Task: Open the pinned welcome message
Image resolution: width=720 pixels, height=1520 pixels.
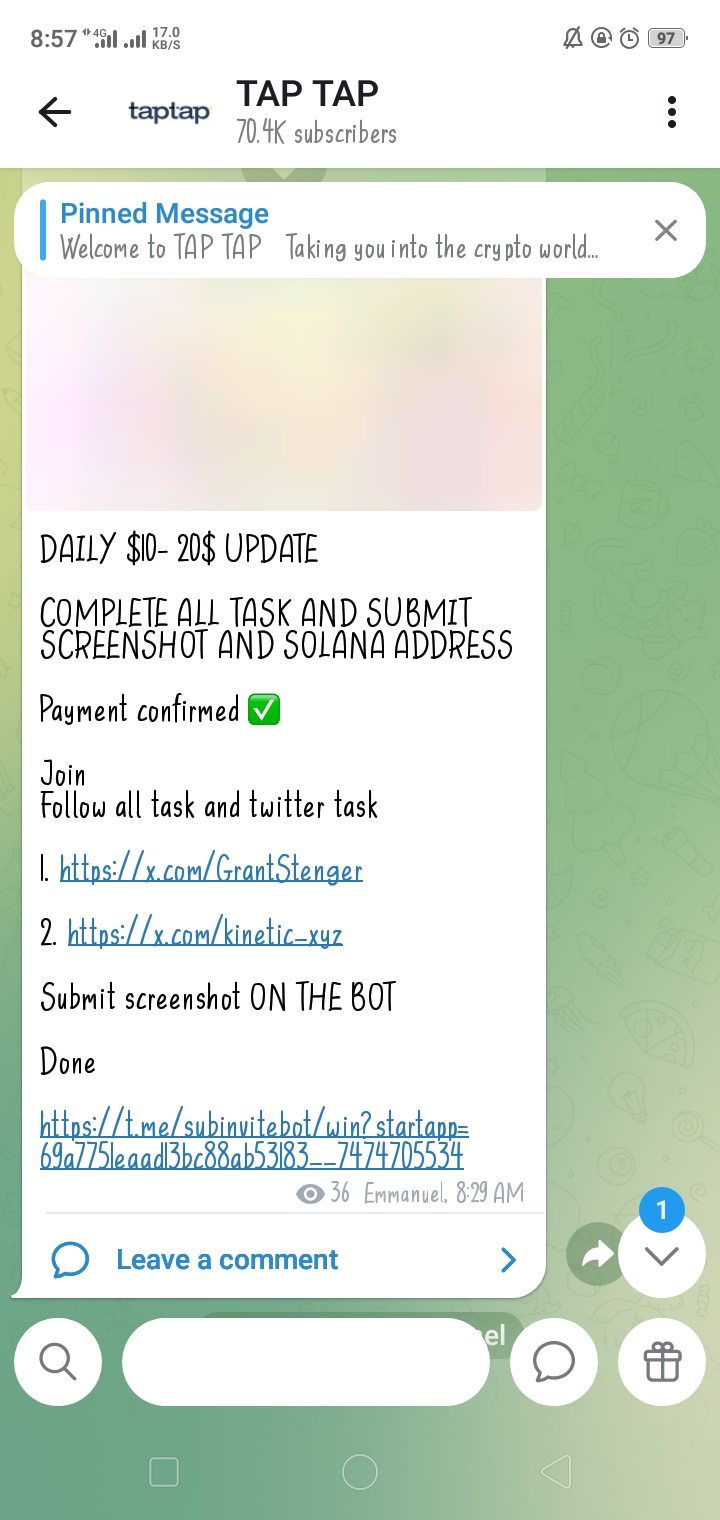Action: (x=330, y=231)
